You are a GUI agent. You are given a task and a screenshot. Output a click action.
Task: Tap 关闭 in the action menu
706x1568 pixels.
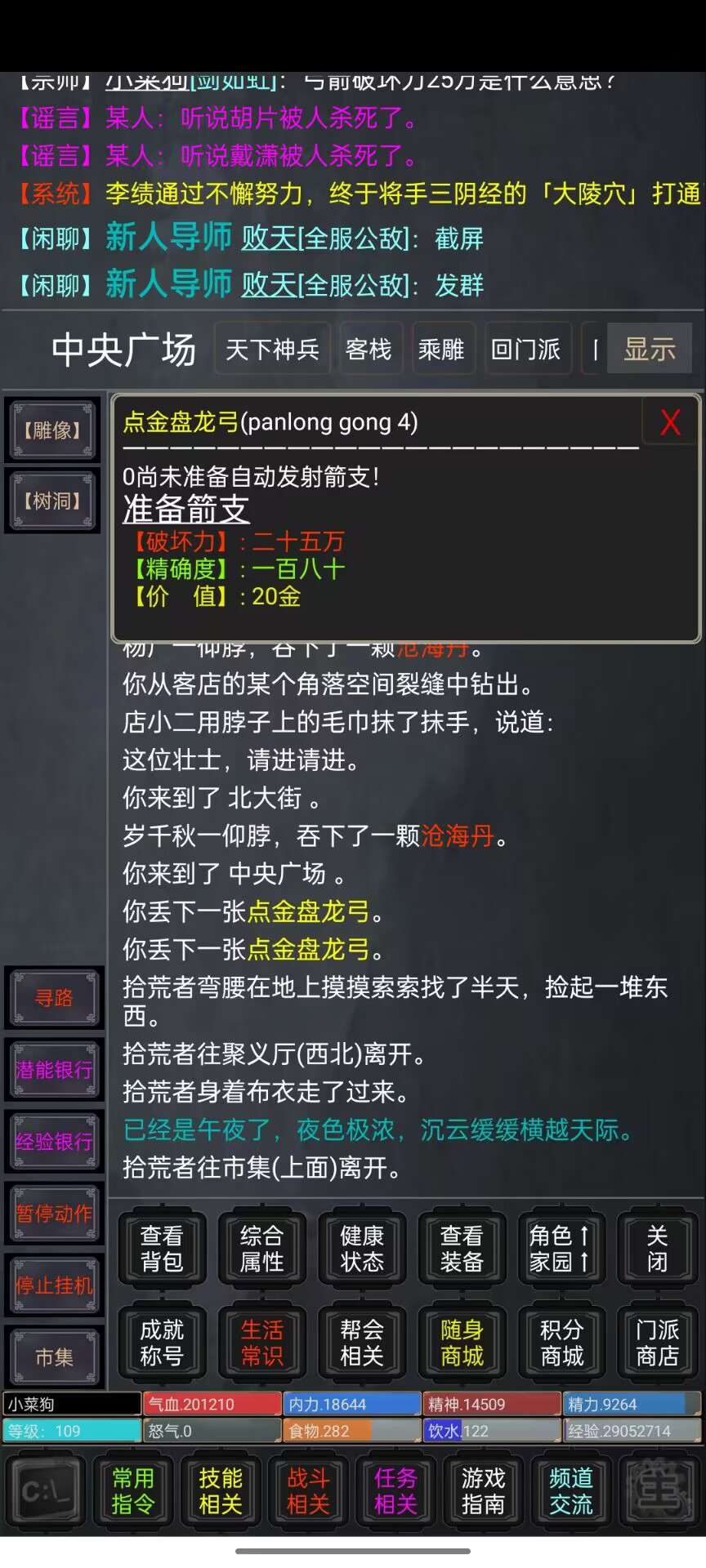tap(657, 1249)
